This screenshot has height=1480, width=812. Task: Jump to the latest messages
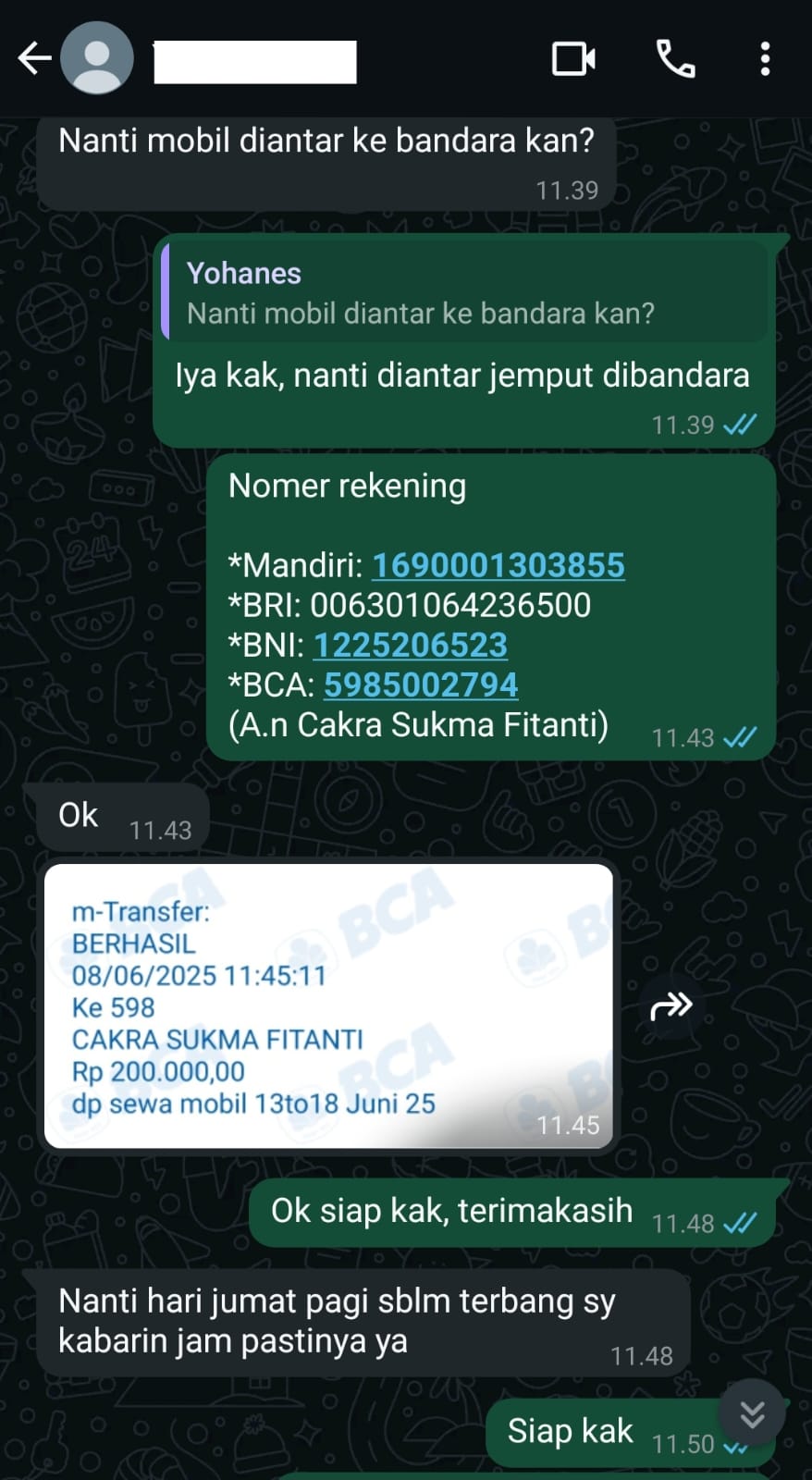pyautogui.click(x=753, y=1413)
